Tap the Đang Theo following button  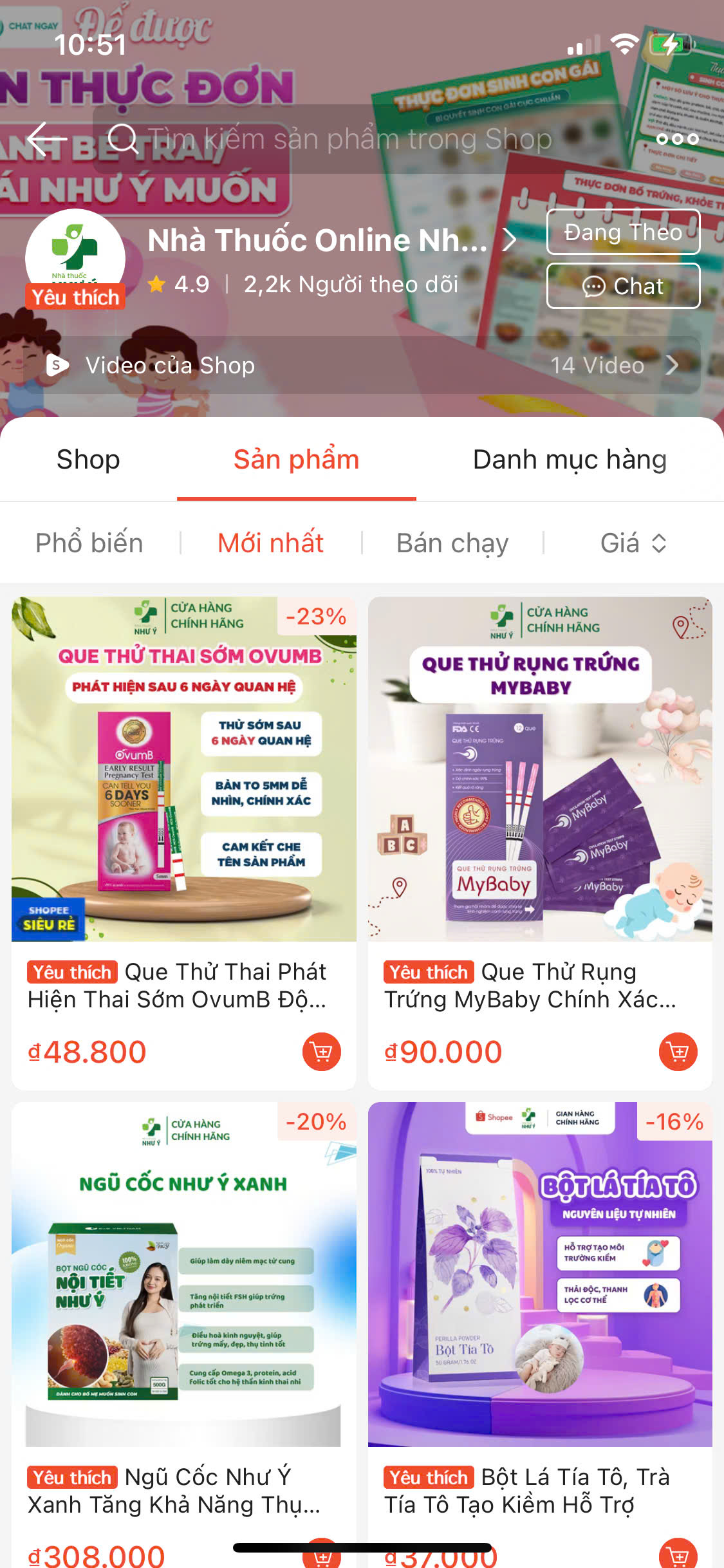(x=623, y=232)
